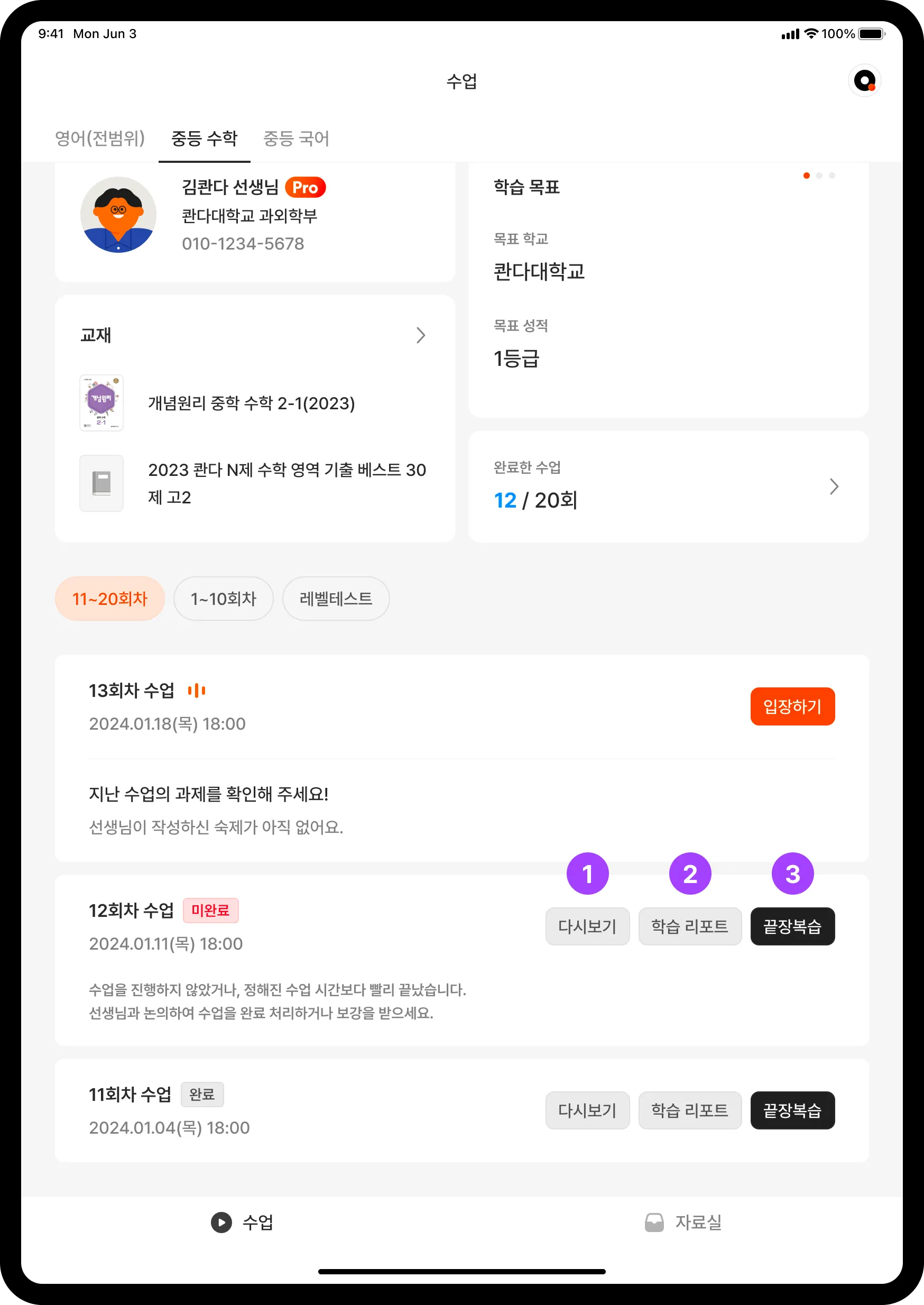Tap the 학습 목표 card page indicator
The width and height of the screenshot is (924, 1305).
[819, 176]
